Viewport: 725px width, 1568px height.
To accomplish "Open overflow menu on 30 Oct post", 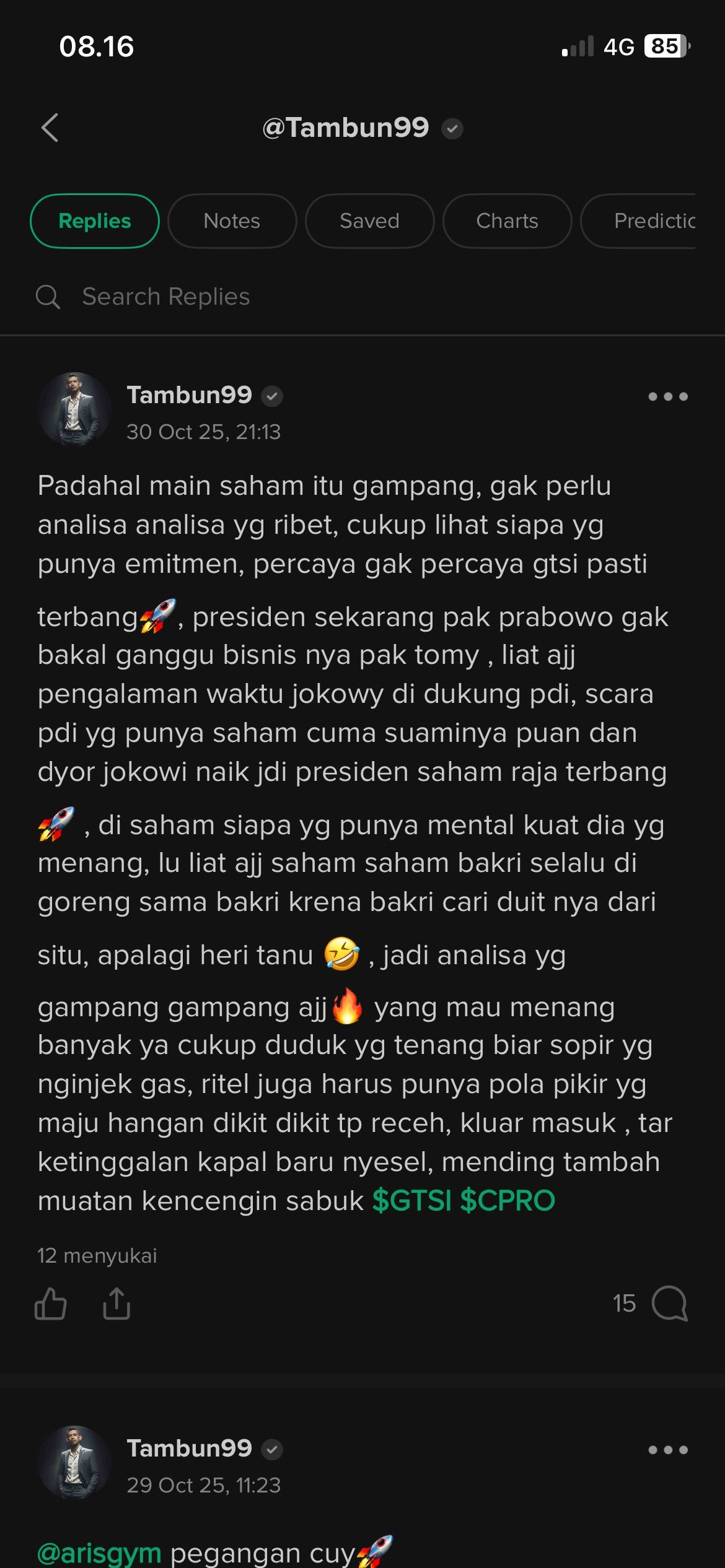I will pos(667,396).
